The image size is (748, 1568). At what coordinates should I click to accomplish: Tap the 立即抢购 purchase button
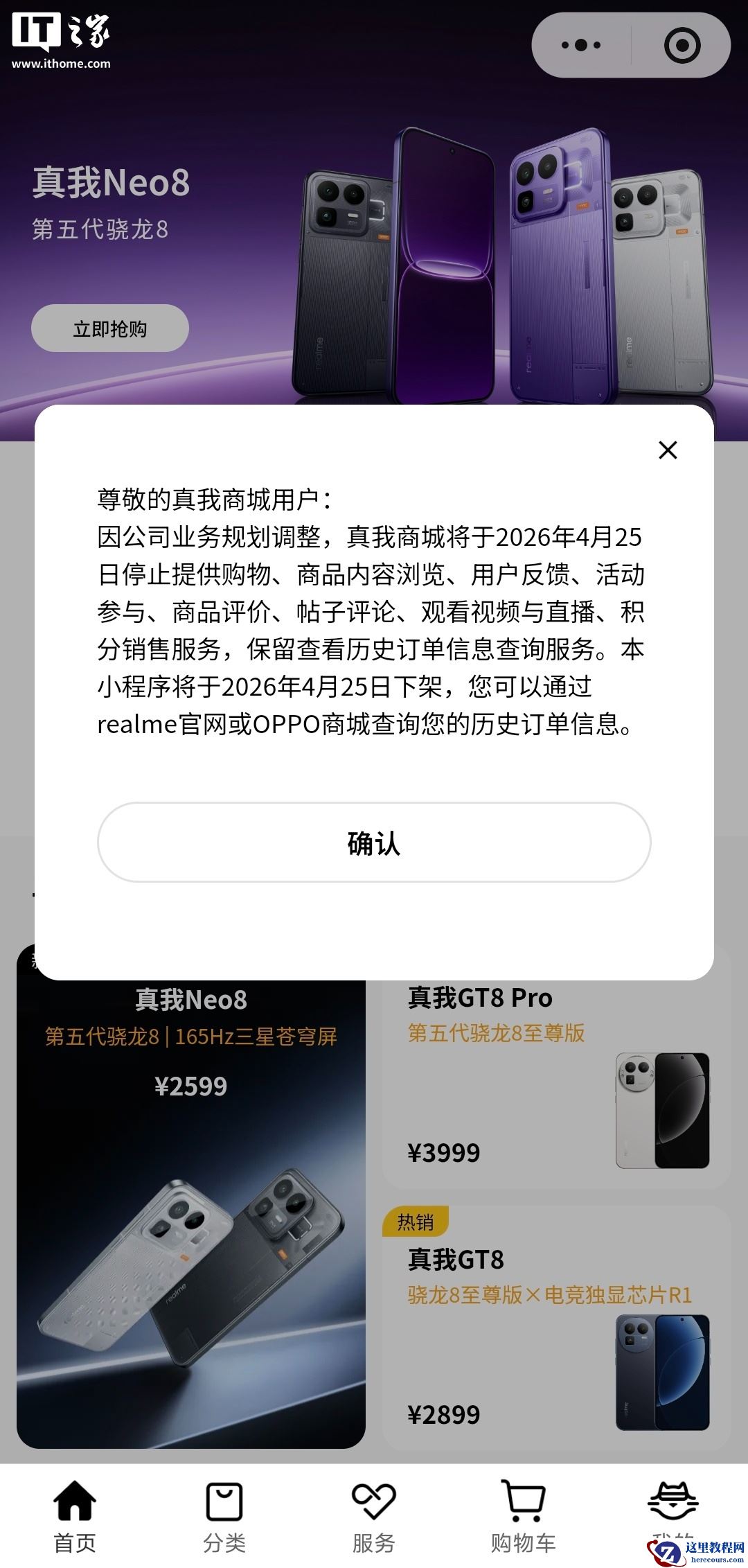pyautogui.click(x=109, y=328)
